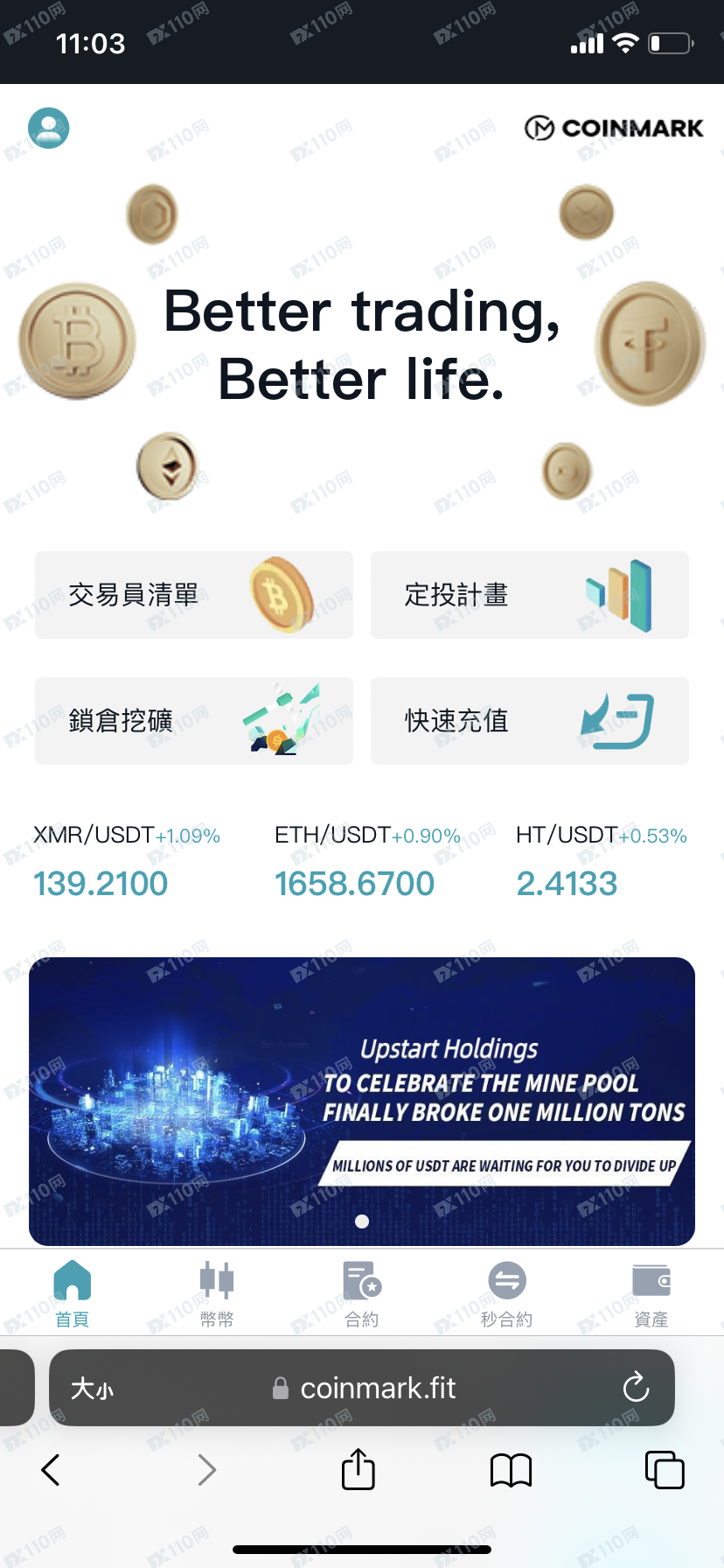Open 定投計畫 investment plan

coord(529,595)
